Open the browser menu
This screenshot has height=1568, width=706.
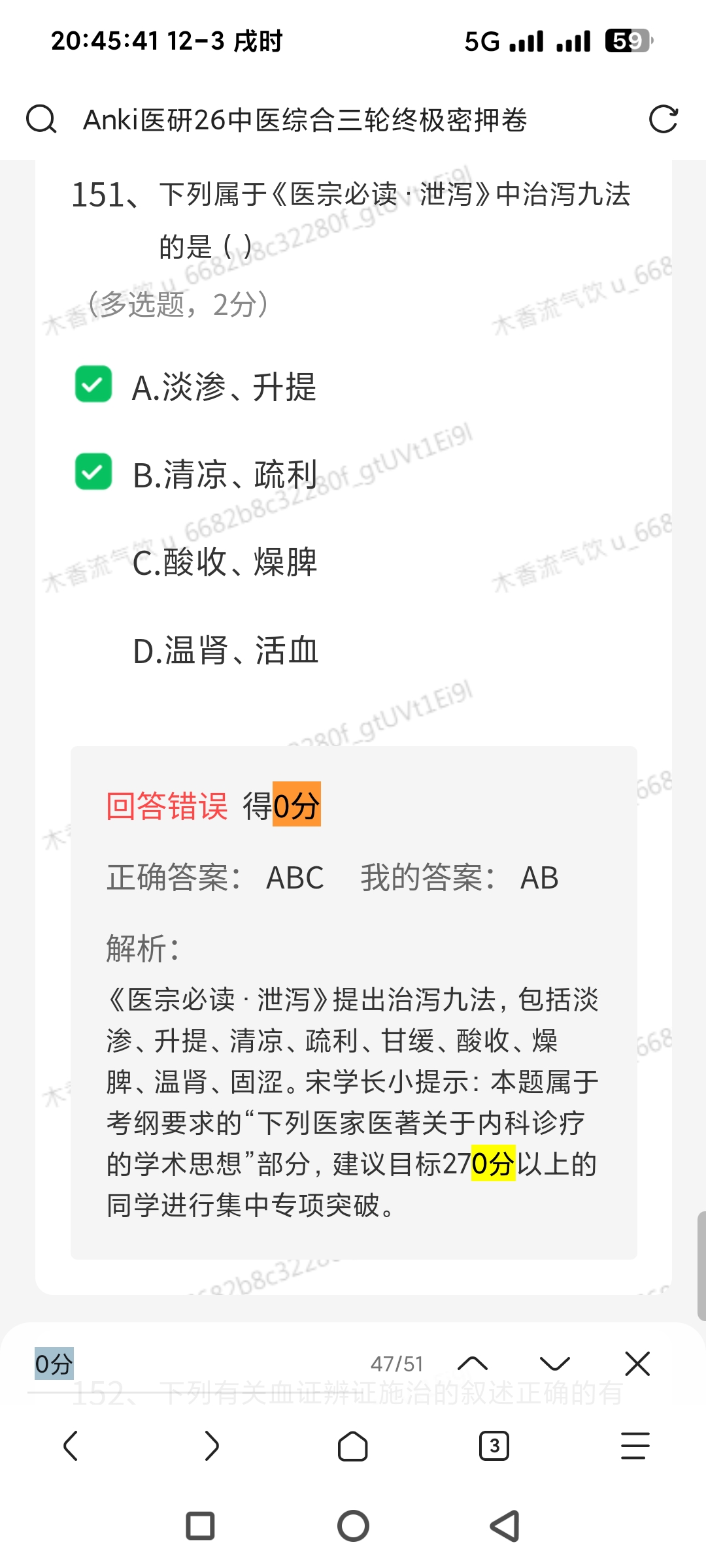(635, 1446)
